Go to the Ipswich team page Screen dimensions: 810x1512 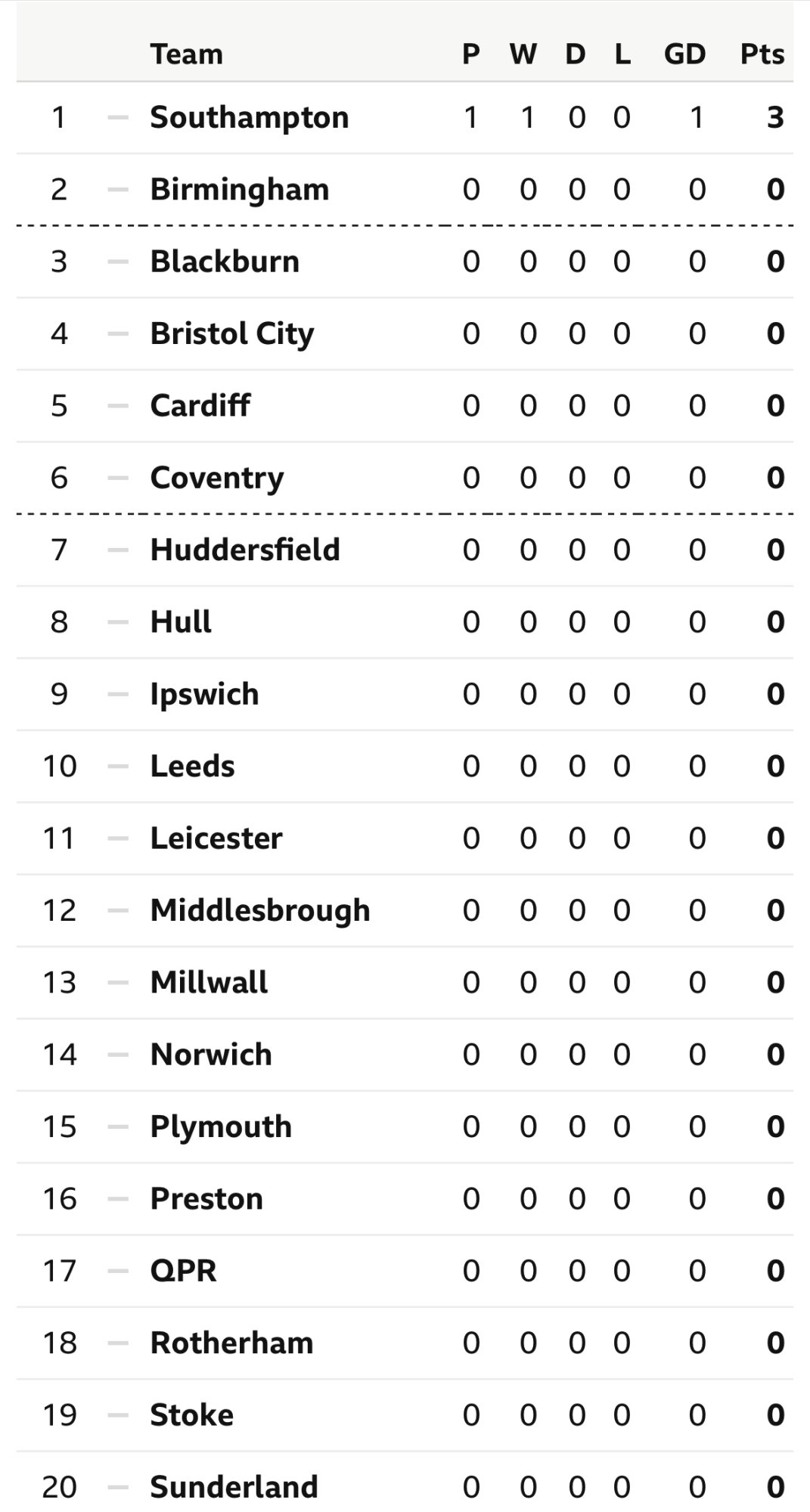tap(204, 695)
